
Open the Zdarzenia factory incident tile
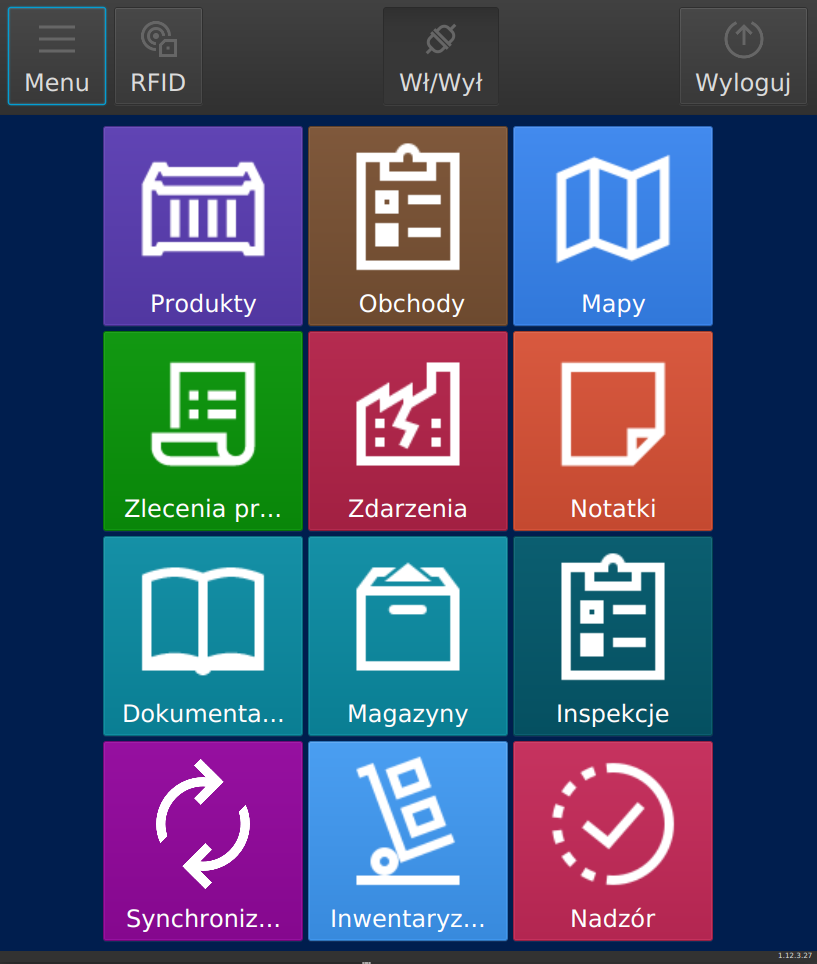pyautogui.click(x=407, y=430)
